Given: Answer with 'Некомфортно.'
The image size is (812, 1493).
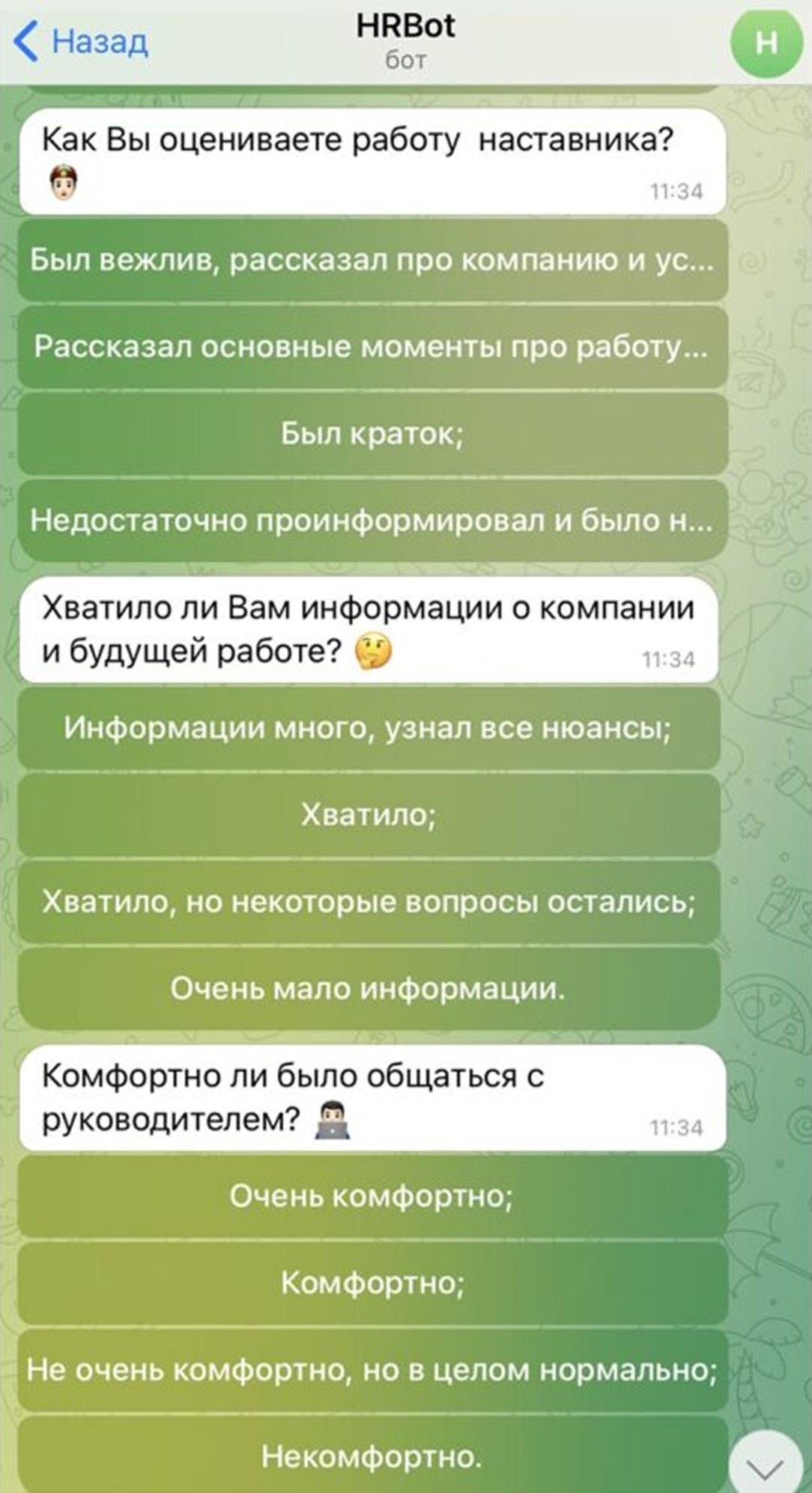Looking at the screenshot, I should (x=372, y=1456).
